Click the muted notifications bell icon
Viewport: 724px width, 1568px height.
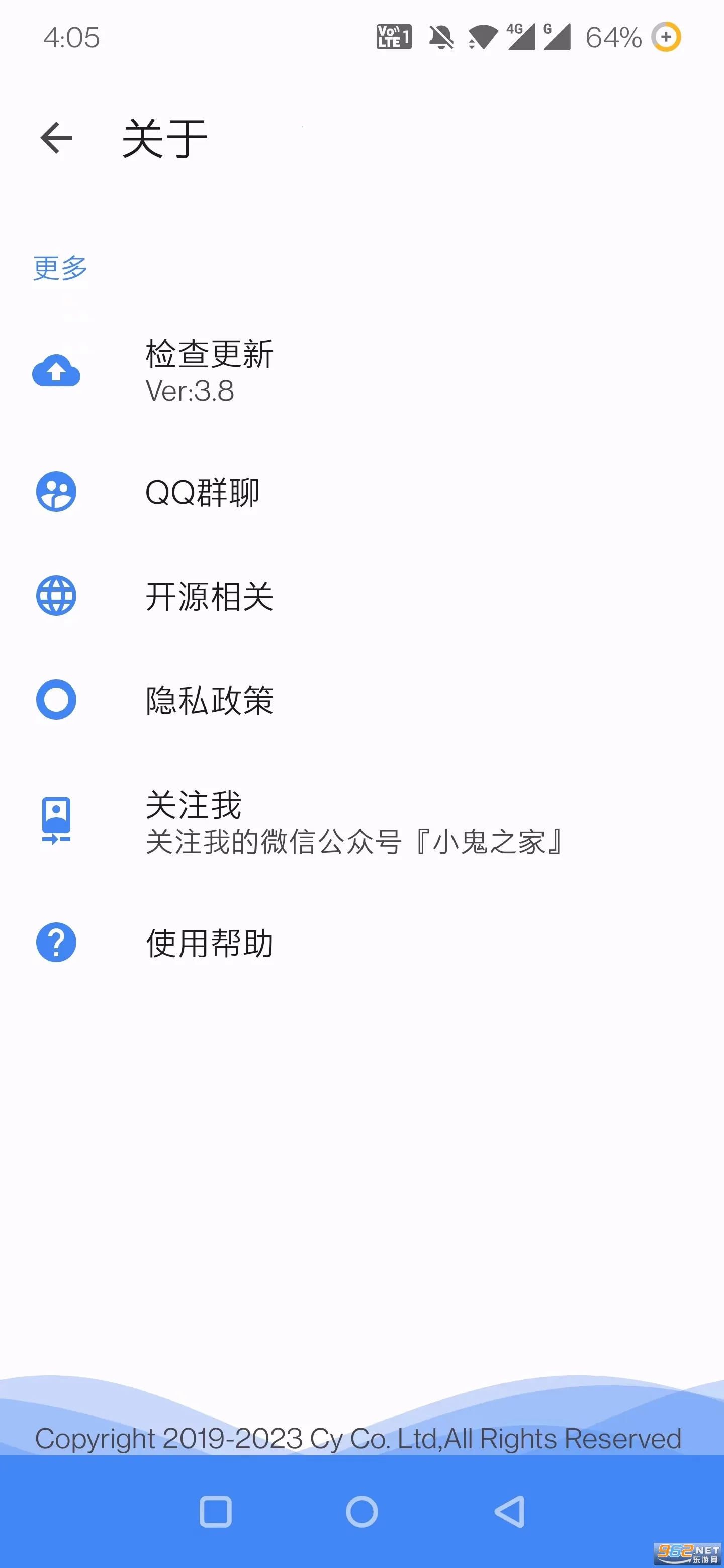coord(442,38)
